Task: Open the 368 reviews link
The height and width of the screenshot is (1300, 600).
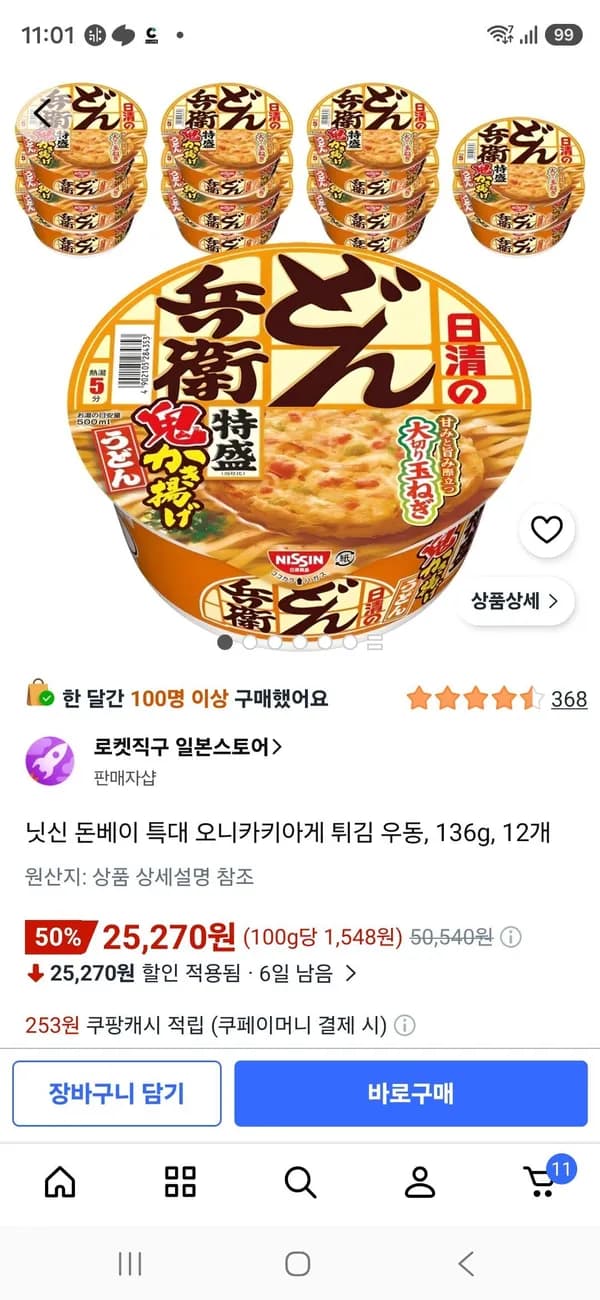Action: click(x=569, y=699)
